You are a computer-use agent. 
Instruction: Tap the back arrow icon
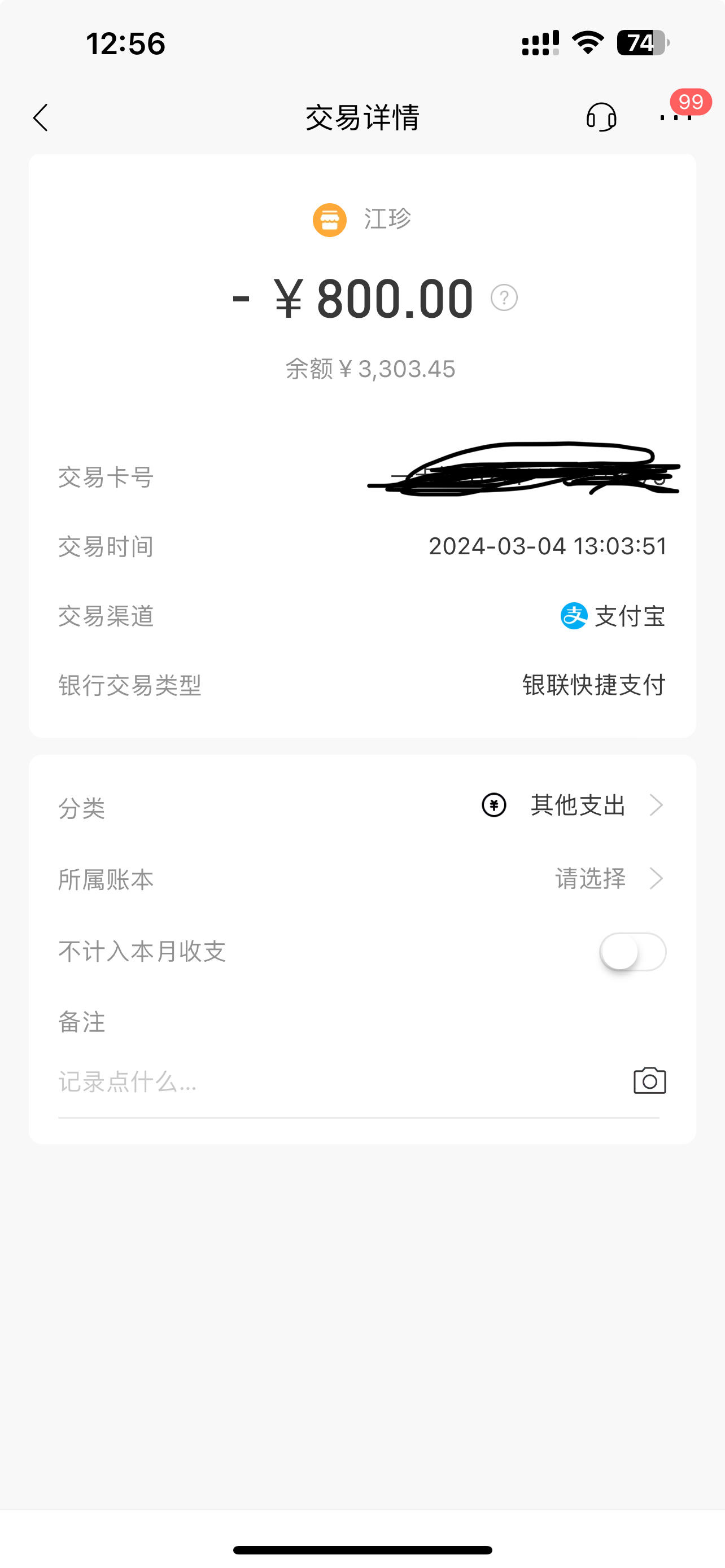[x=40, y=117]
